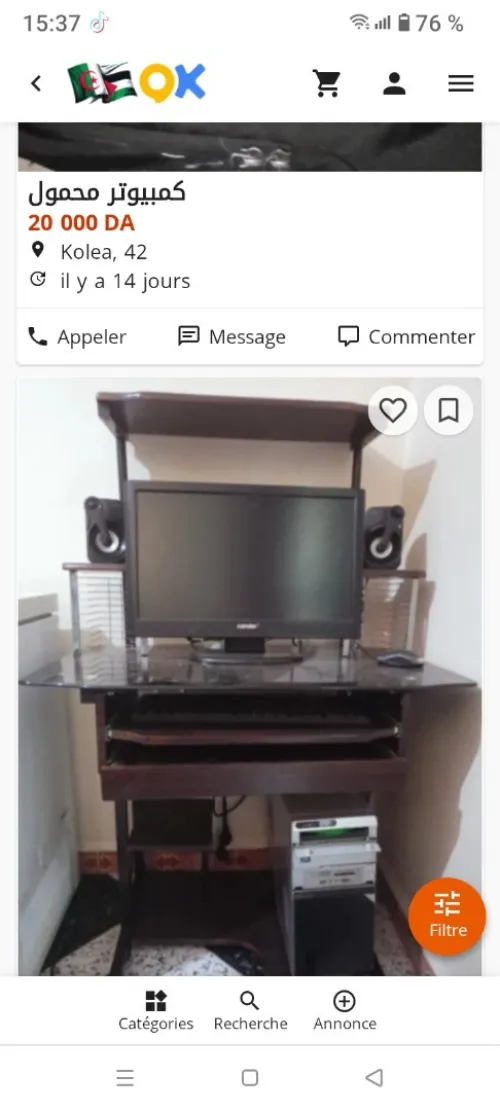The width and height of the screenshot is (500, 1111).
Task: Like the computer desk listing
Action: coord(392,410)
